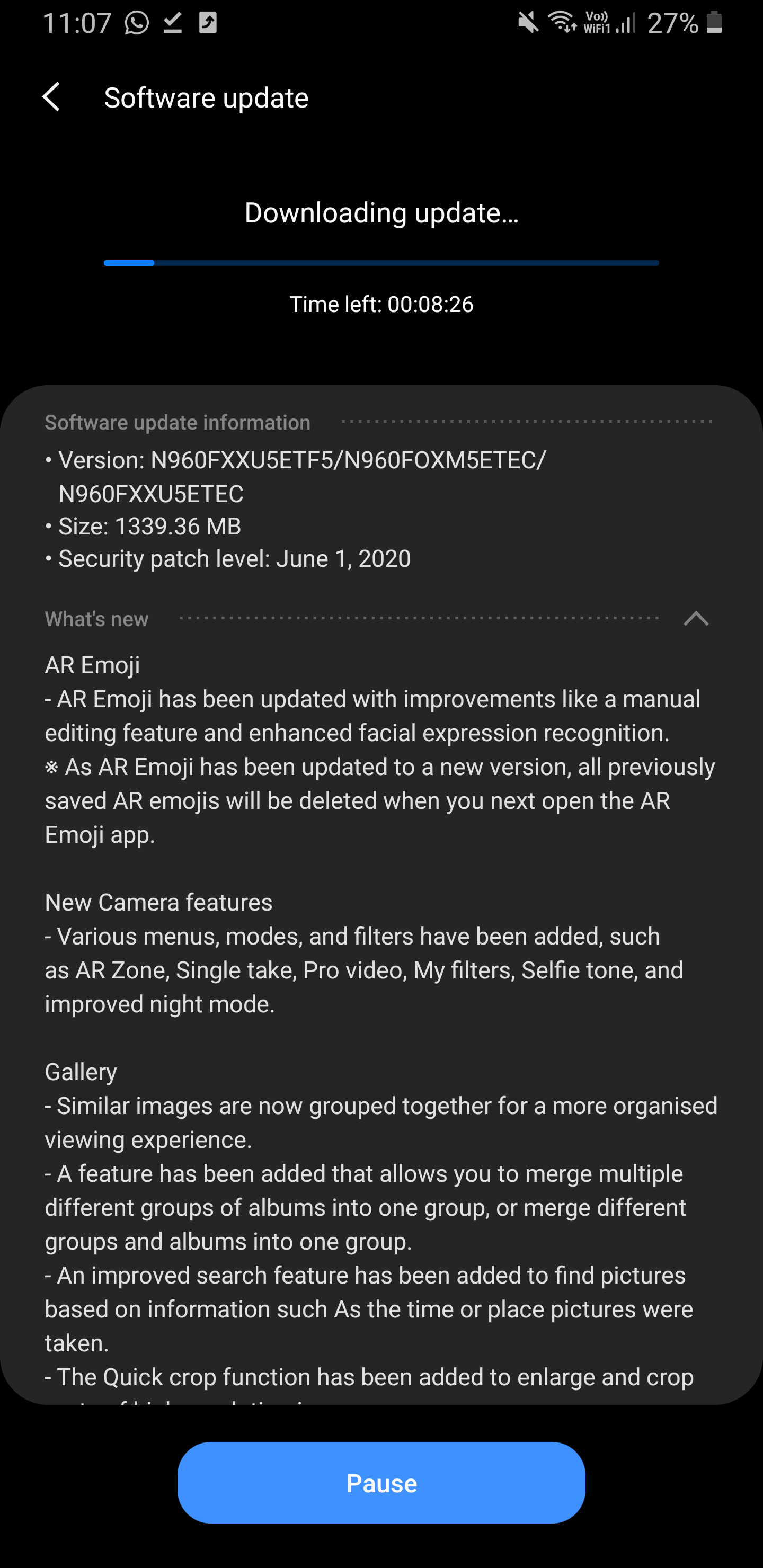Image resolution: width=763 pixels, height=1568 pixels.
Task: Pause the update download
Action: point(381,1483)
